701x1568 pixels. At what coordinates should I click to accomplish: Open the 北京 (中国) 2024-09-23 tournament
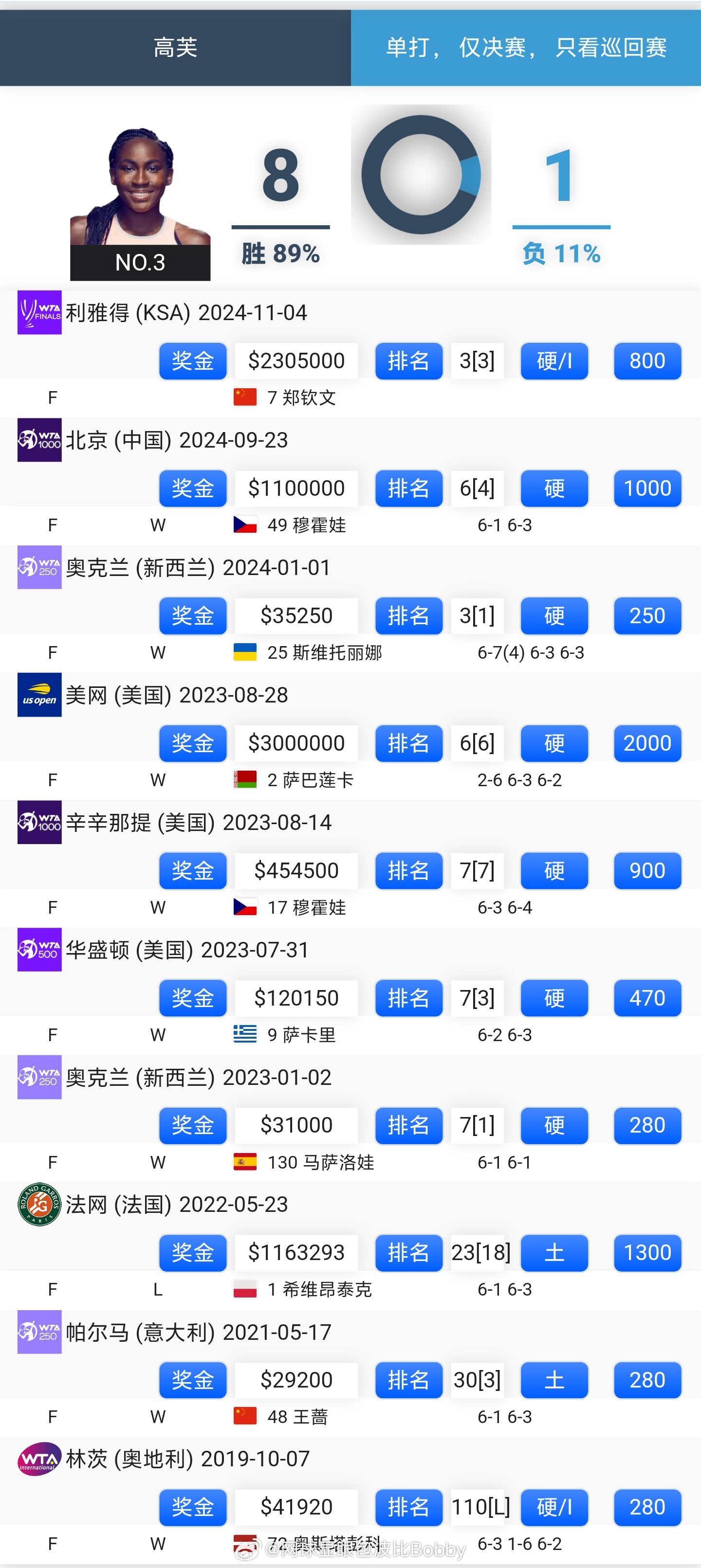point(177,440)
